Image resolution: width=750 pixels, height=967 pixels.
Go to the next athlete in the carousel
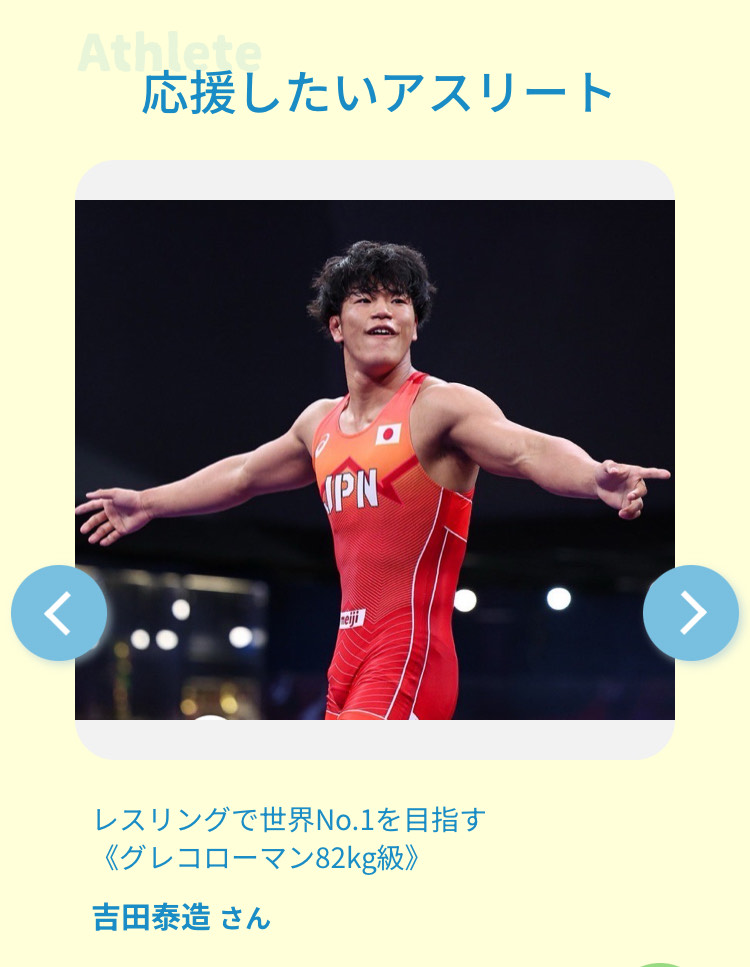691,613
